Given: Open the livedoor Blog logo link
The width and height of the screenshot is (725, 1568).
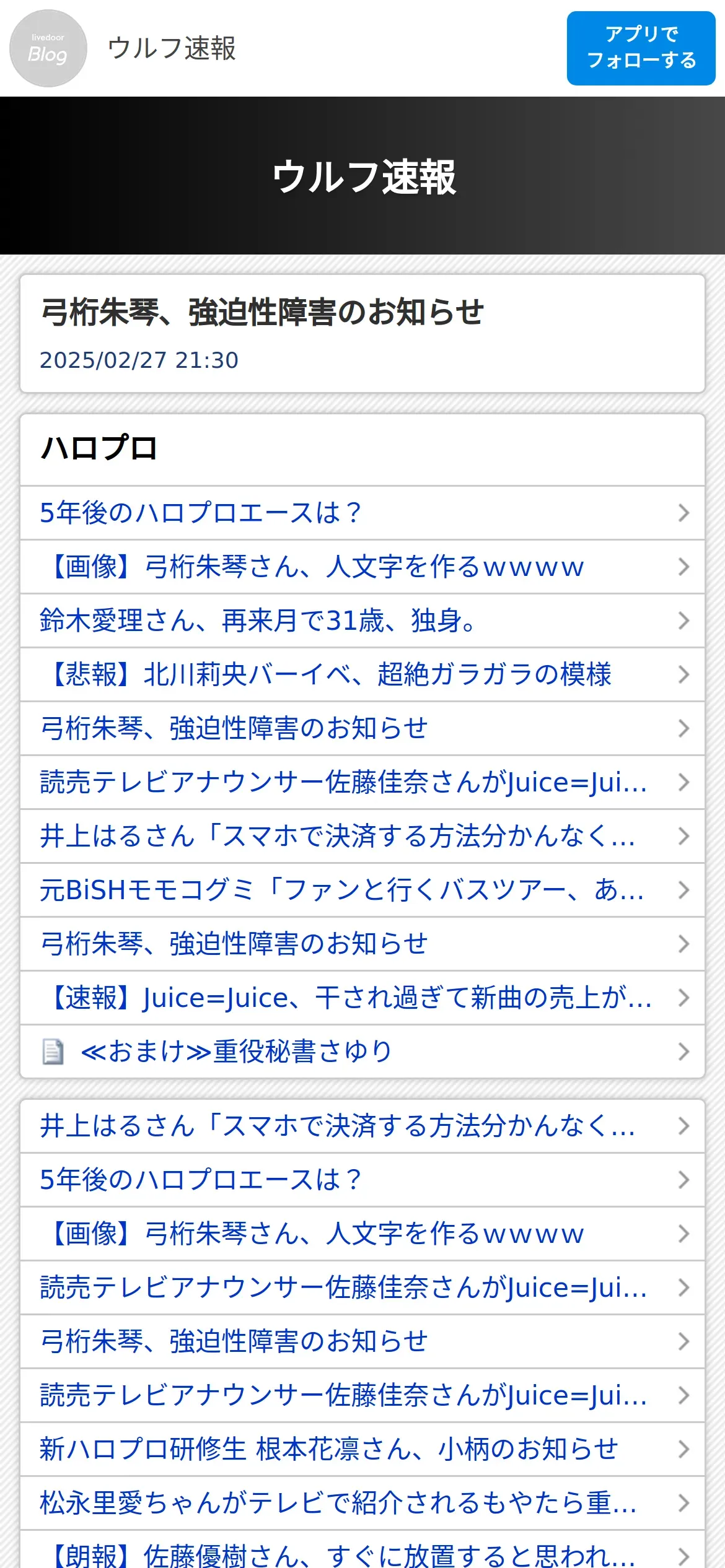Looking at the screenshot, I should [48, 48].
